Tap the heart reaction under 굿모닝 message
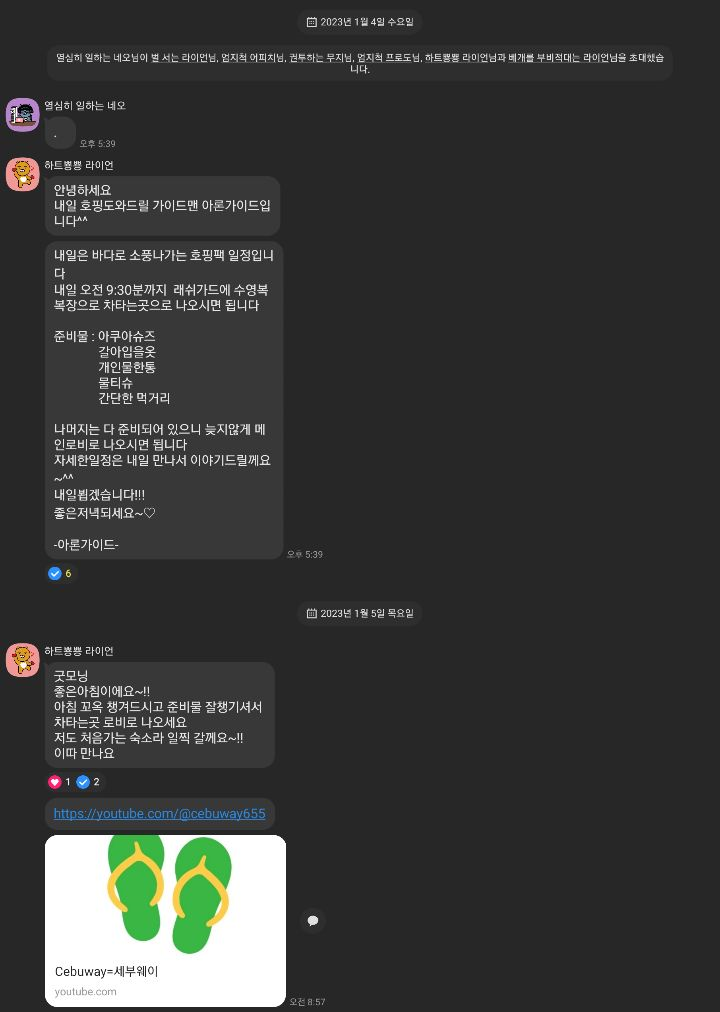 click(x=60, y=782)
